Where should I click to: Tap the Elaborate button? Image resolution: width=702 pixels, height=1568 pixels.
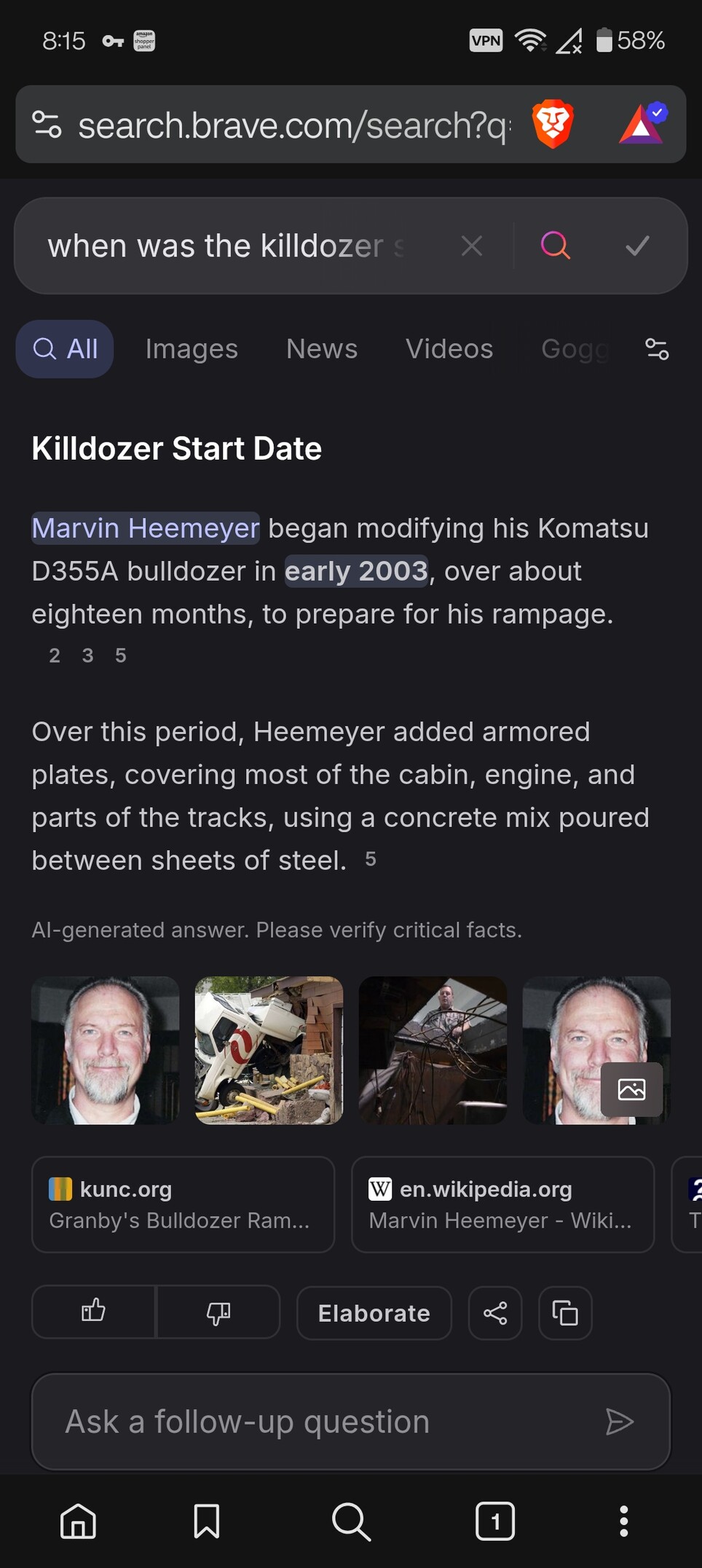click(x=374, y=1313)
